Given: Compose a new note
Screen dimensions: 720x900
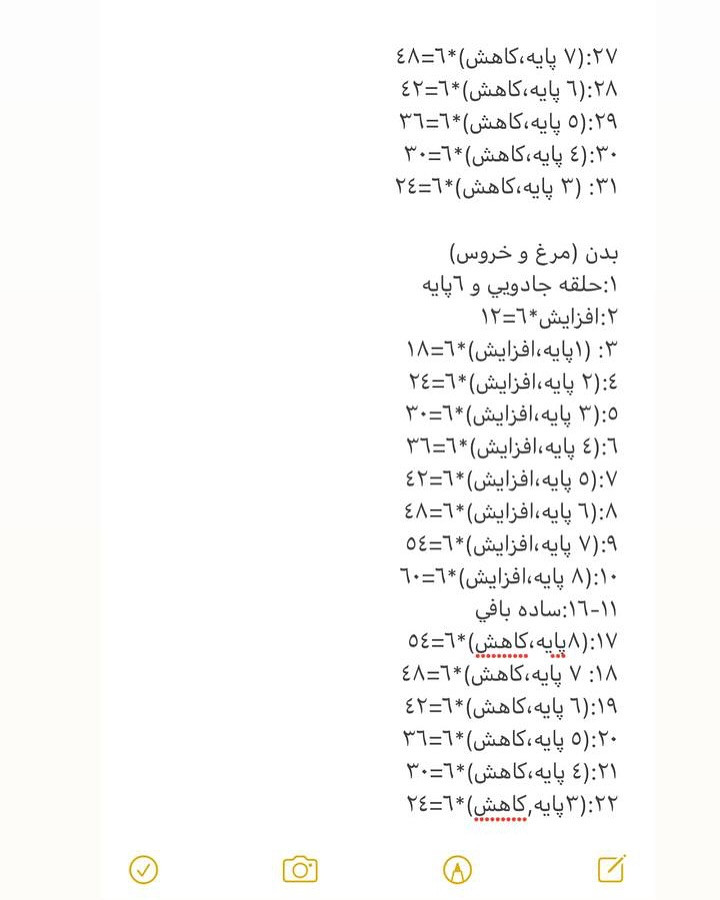Looking at the screenshot, I should pos(611,868).
